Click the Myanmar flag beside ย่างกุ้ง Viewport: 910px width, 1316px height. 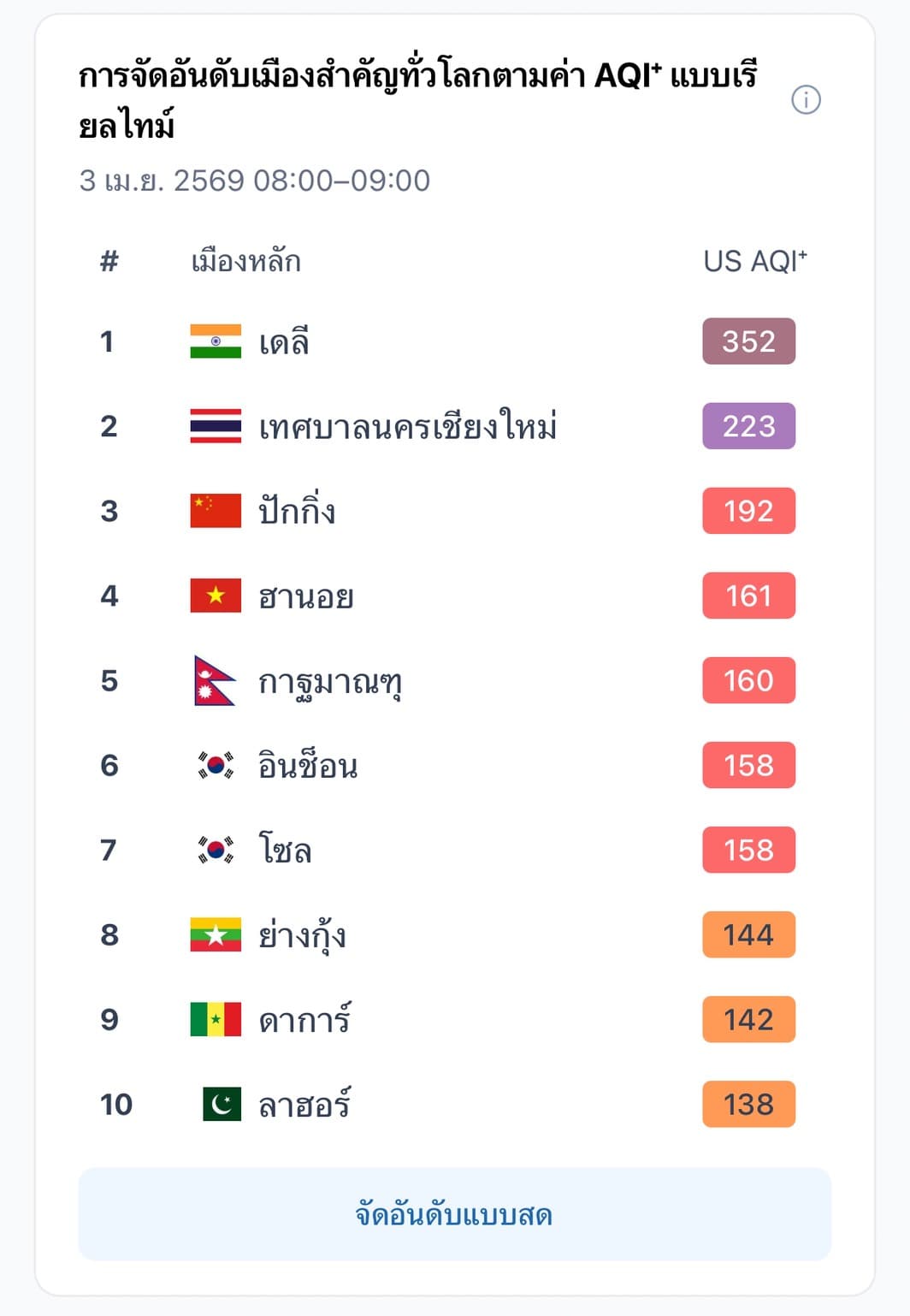coord(216,935)
